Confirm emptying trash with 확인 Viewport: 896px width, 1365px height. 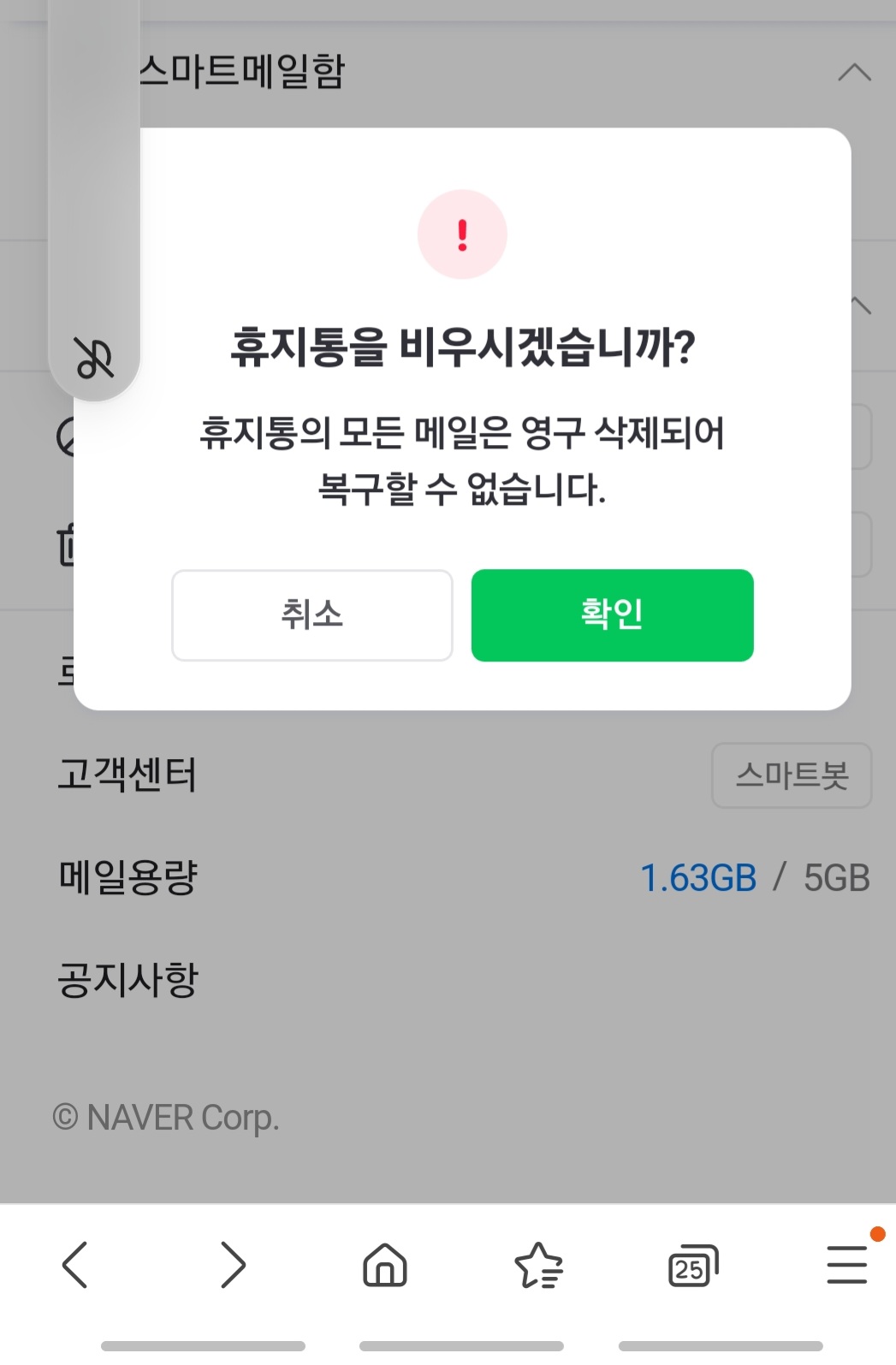click(x=612, y=614)
